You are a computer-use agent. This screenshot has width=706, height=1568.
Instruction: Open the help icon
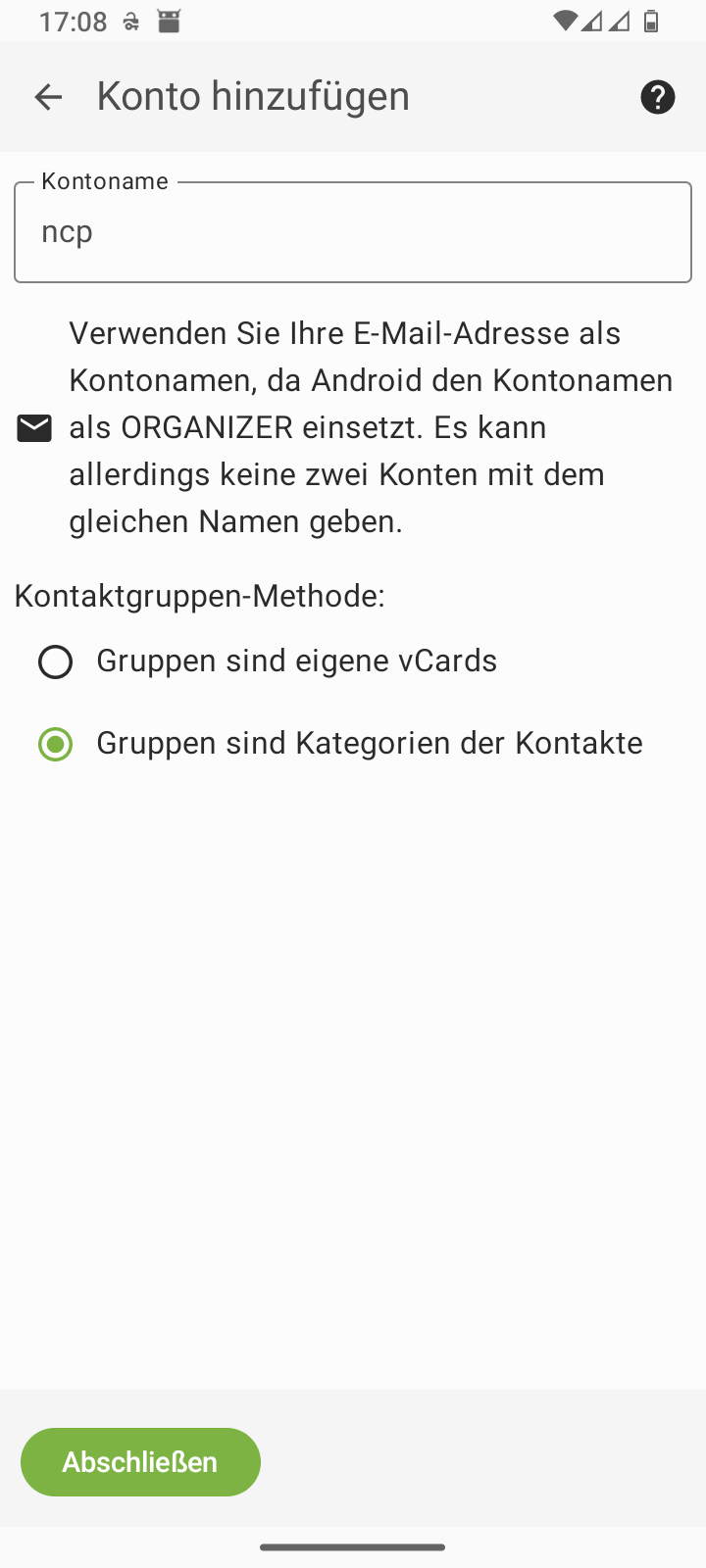tap(657, 97)
